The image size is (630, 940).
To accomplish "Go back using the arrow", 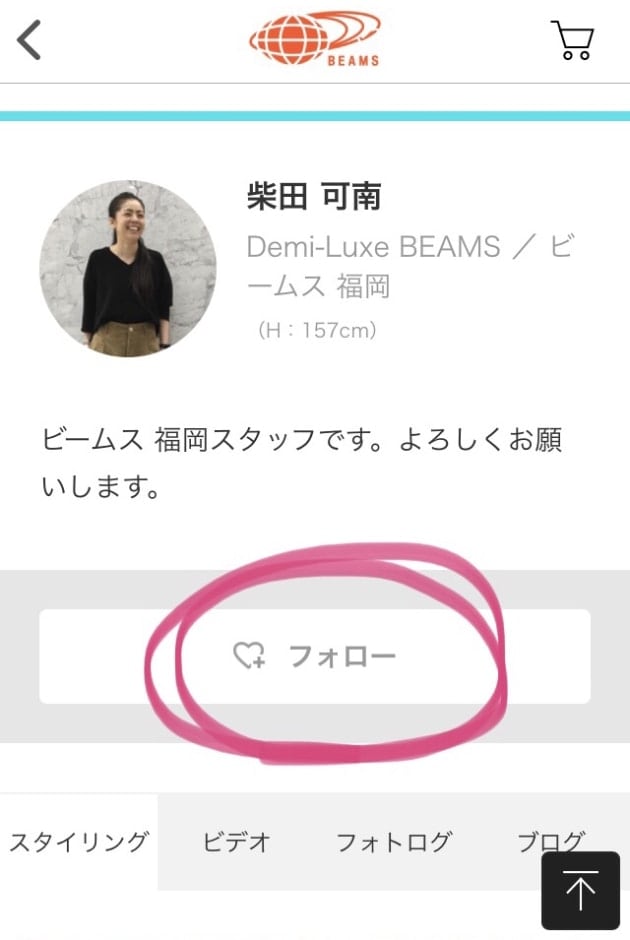I will click(x=30, y=40).
